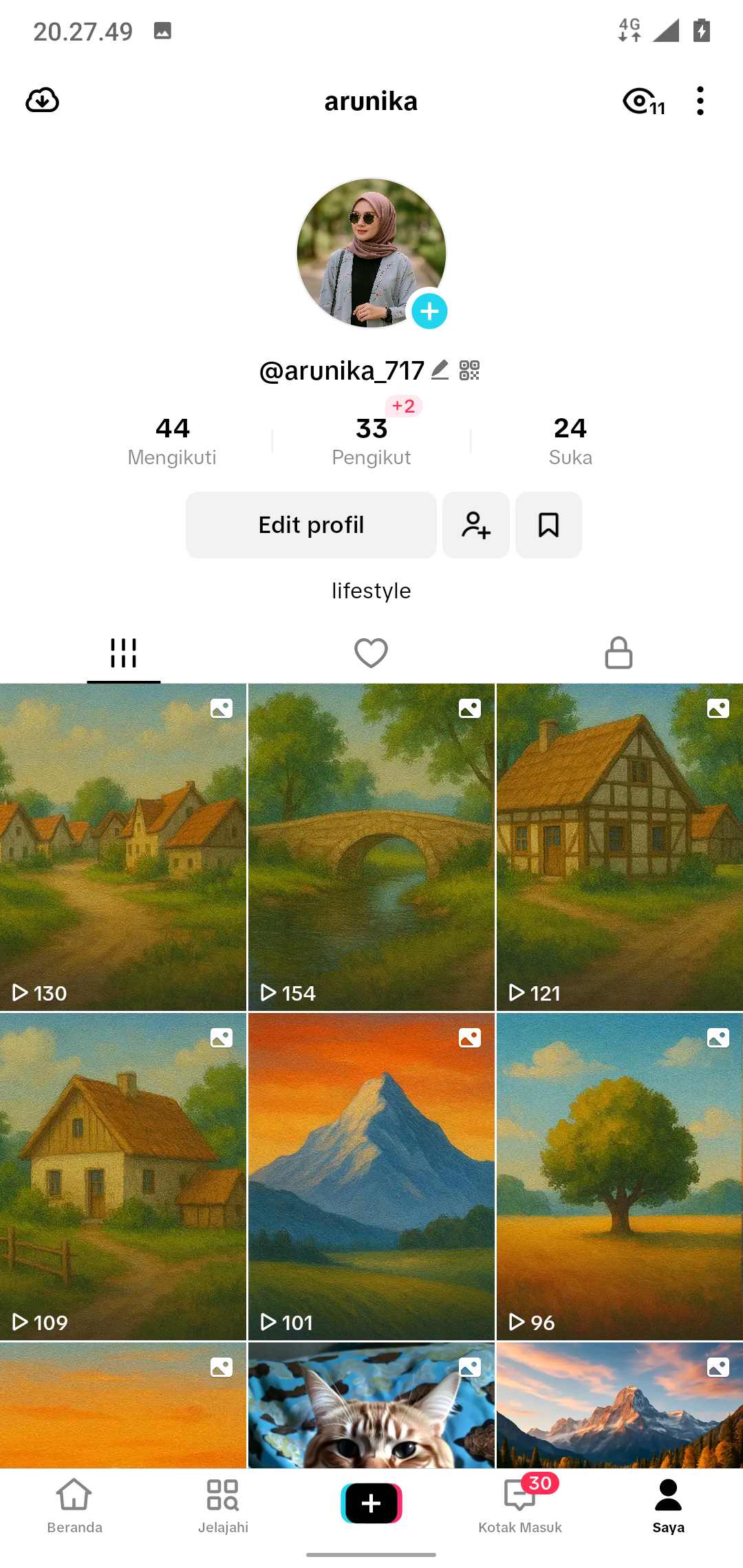Open the mountain post with 101 views
The image size is (743, 1568).
point(371,1177)
